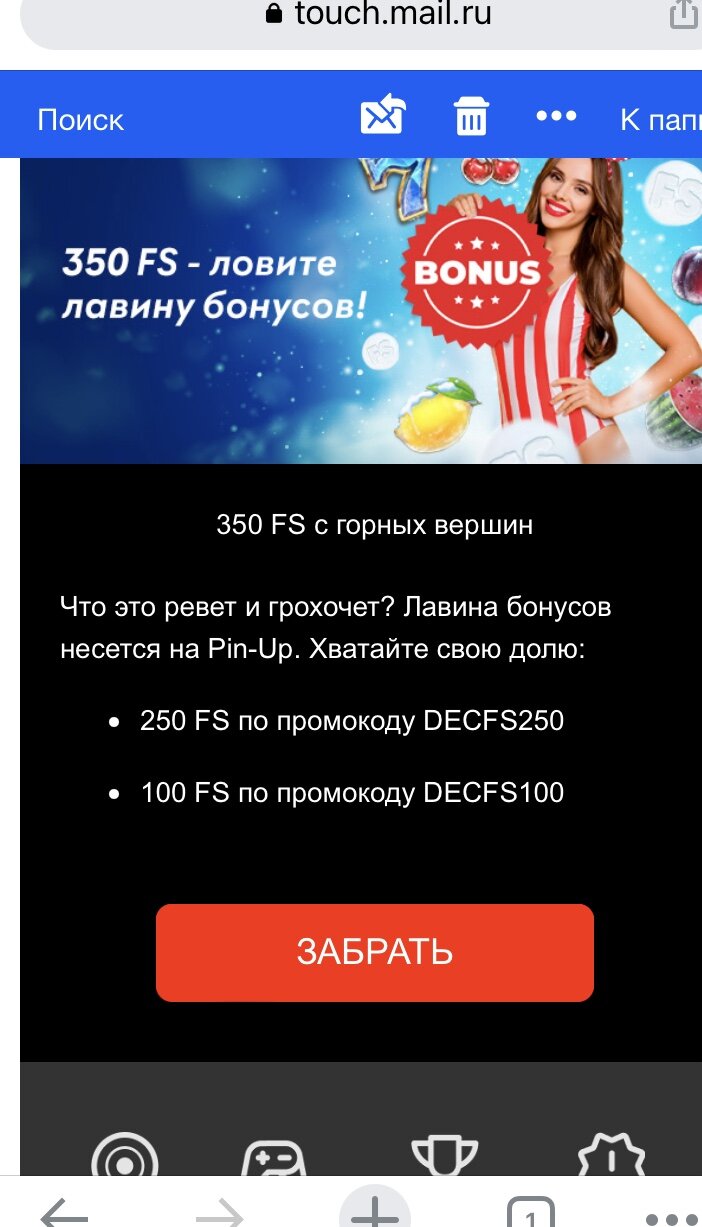Delete this email with the trash icon
The image size is (702, 1227).
point(471,117)
